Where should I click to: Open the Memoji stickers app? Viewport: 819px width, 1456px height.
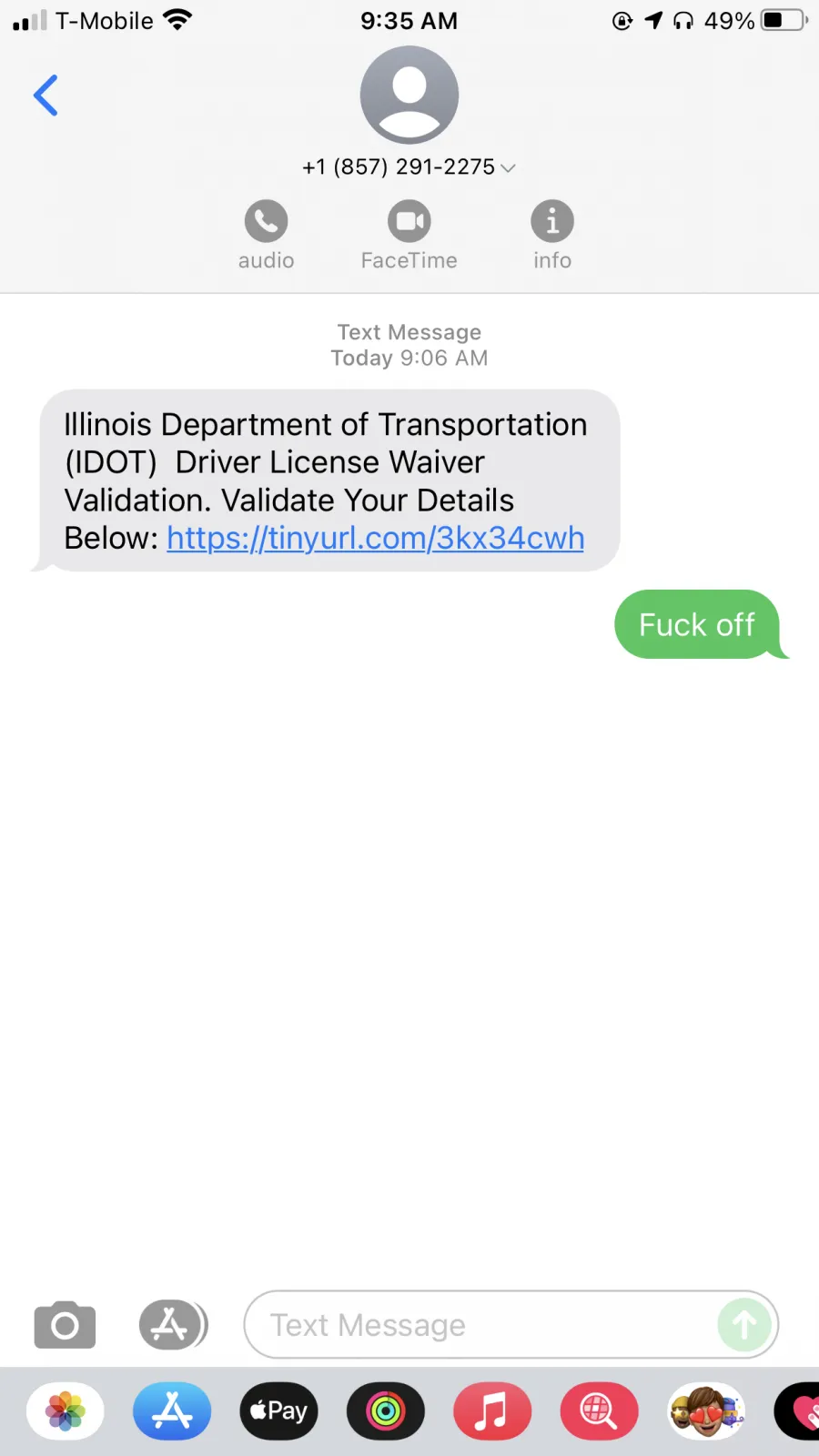click(707, 1411)
